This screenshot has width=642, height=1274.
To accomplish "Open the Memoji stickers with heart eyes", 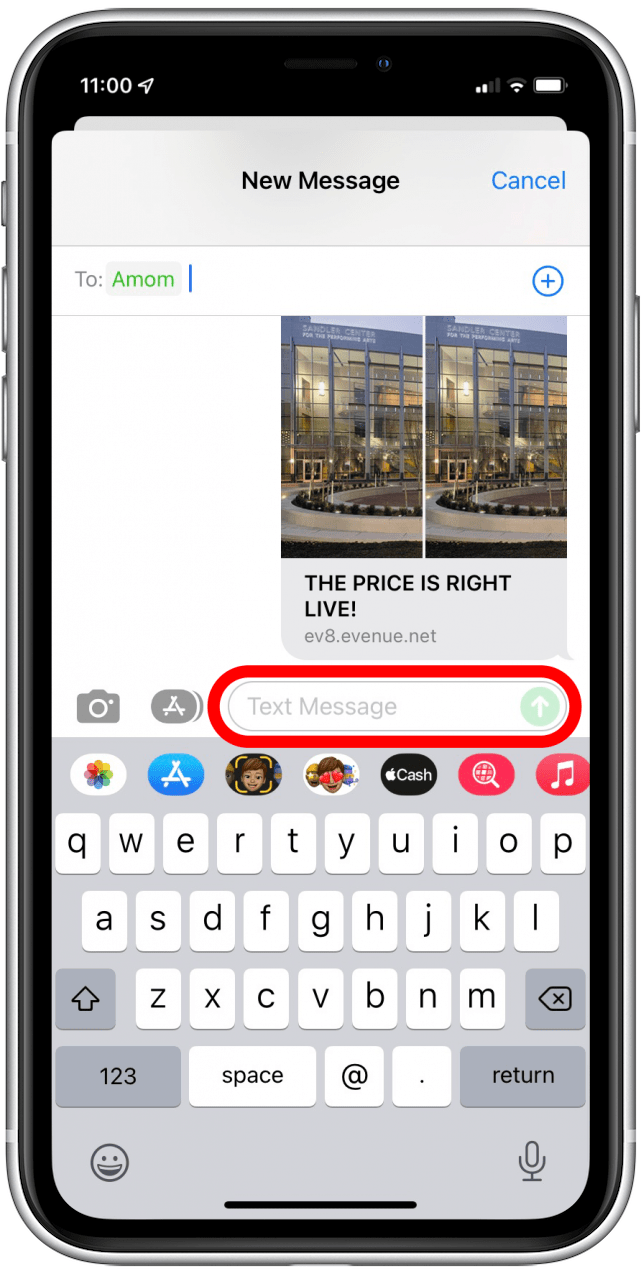I will click(x=331, y=775).
